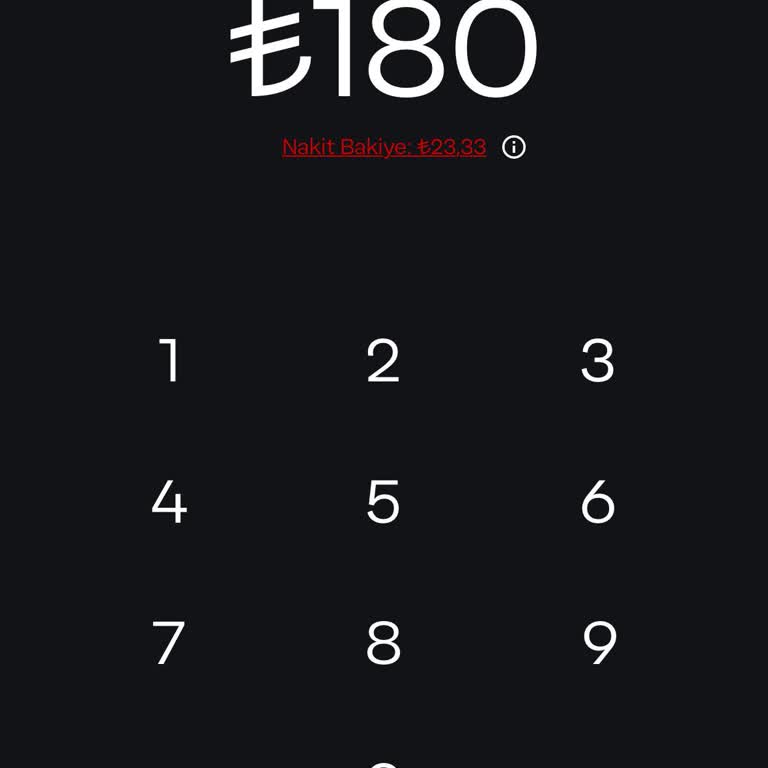Tap keypad number 6
Screen dimensions: 768x768
pos(598,502)
